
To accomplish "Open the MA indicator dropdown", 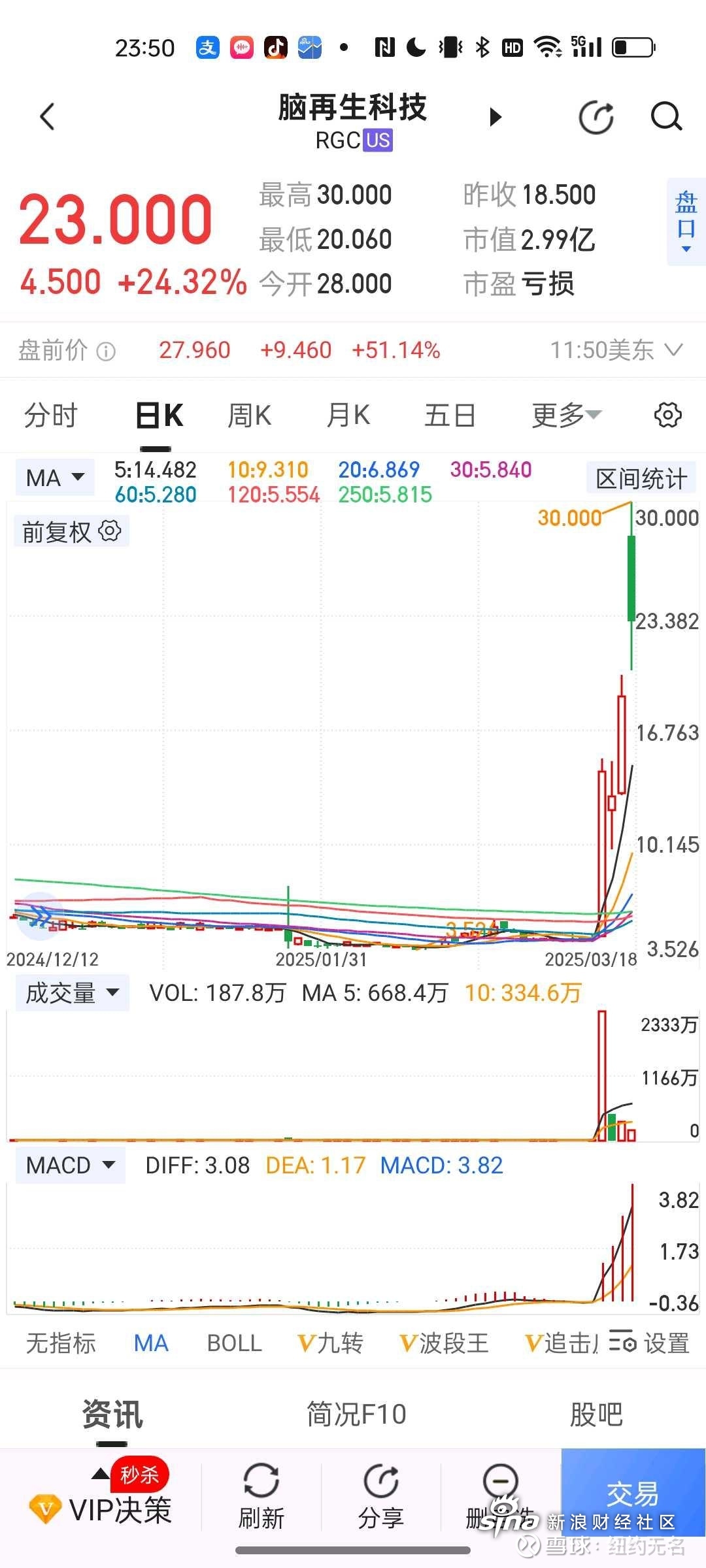I will point(55,478).
